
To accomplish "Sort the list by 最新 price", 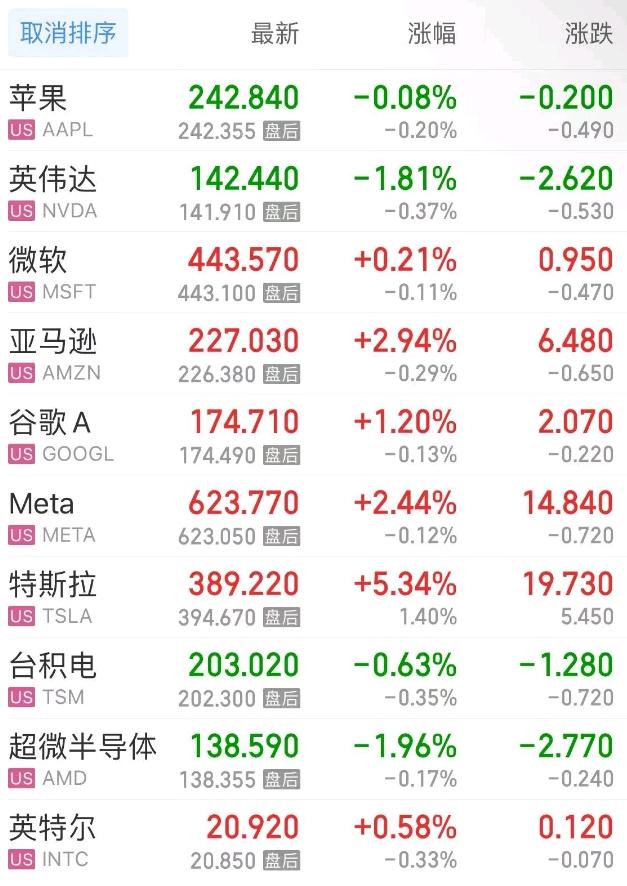I will point(275,33).
